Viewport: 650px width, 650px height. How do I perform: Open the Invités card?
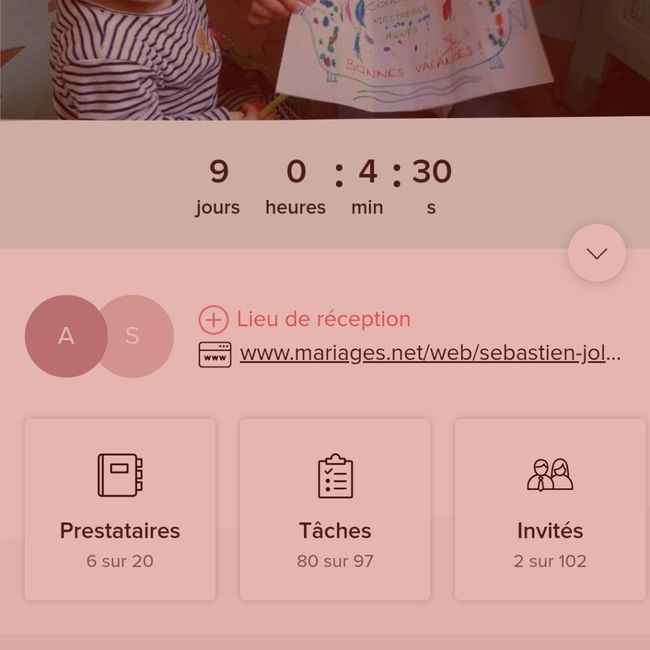point(550,509)
